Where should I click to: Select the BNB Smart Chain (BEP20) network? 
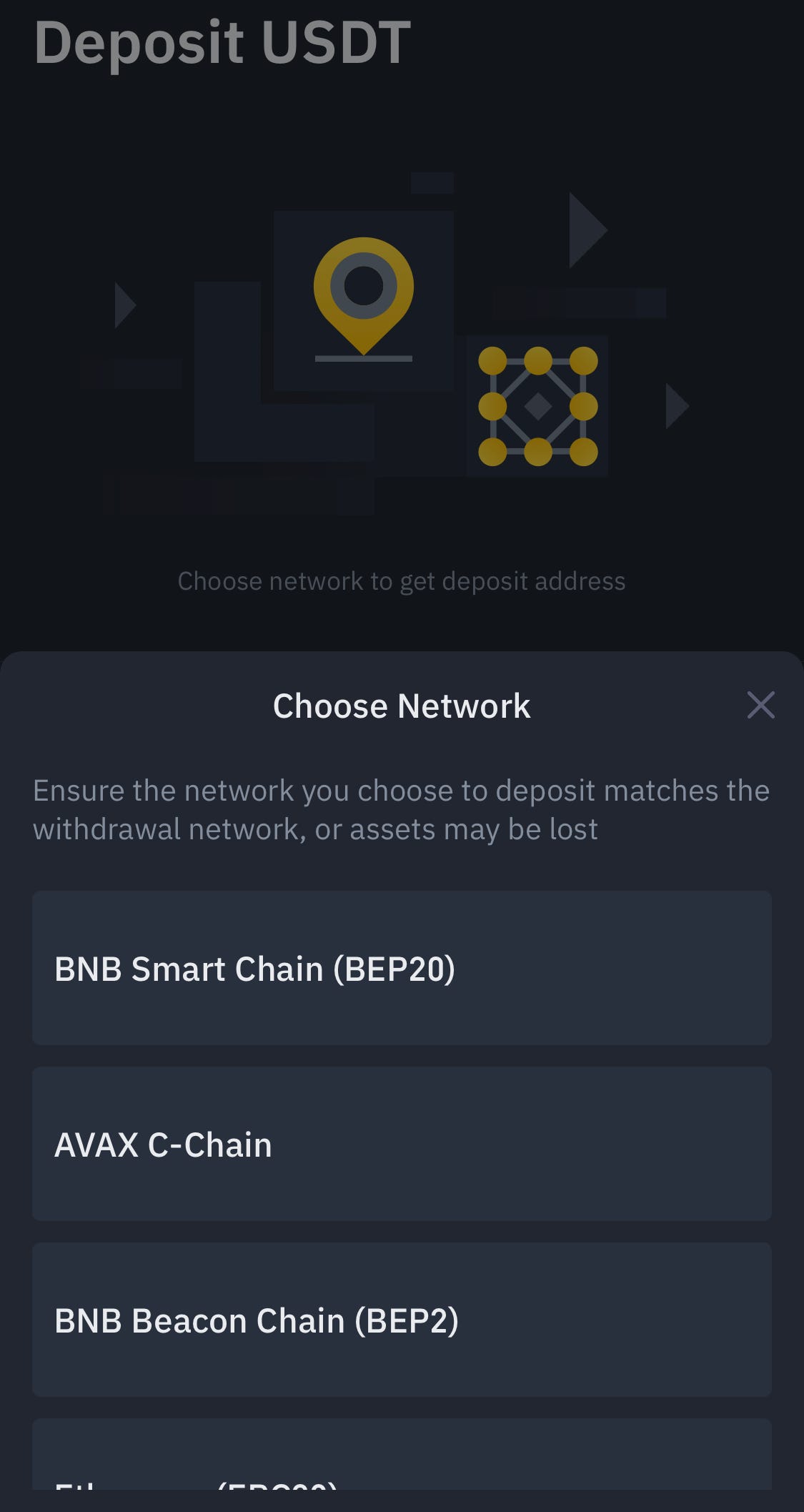click(402, 969)
